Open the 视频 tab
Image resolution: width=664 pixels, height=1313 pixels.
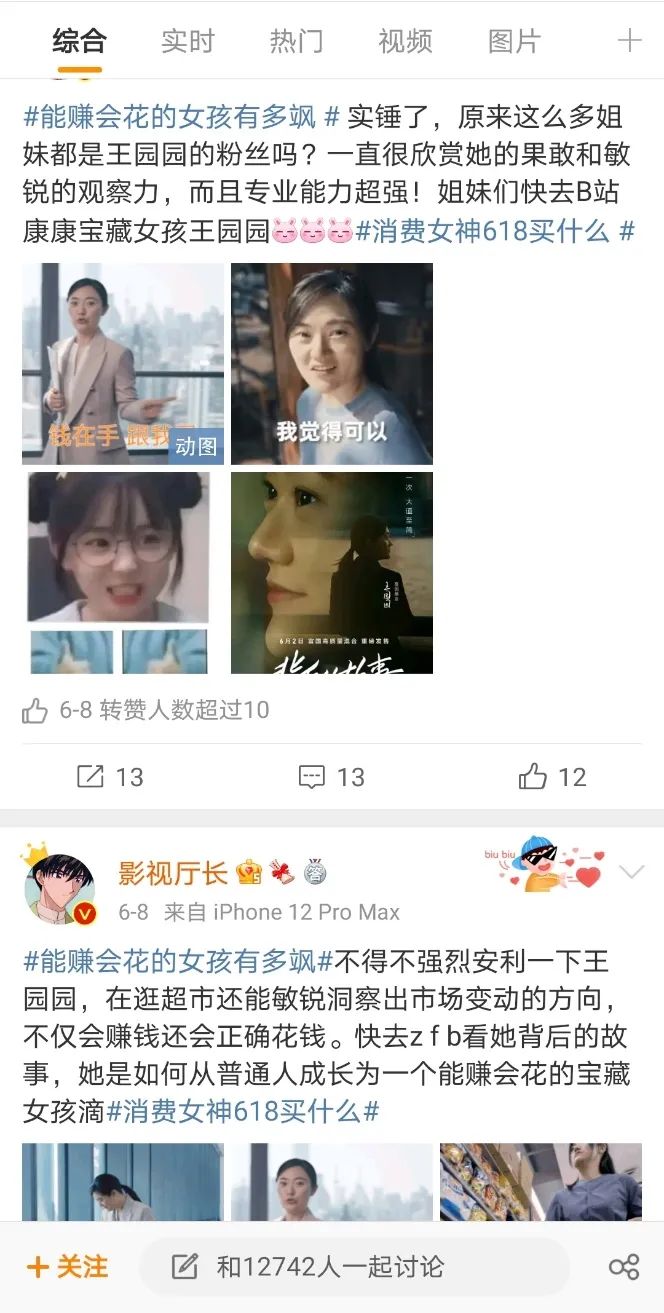[x=405, y=41]
